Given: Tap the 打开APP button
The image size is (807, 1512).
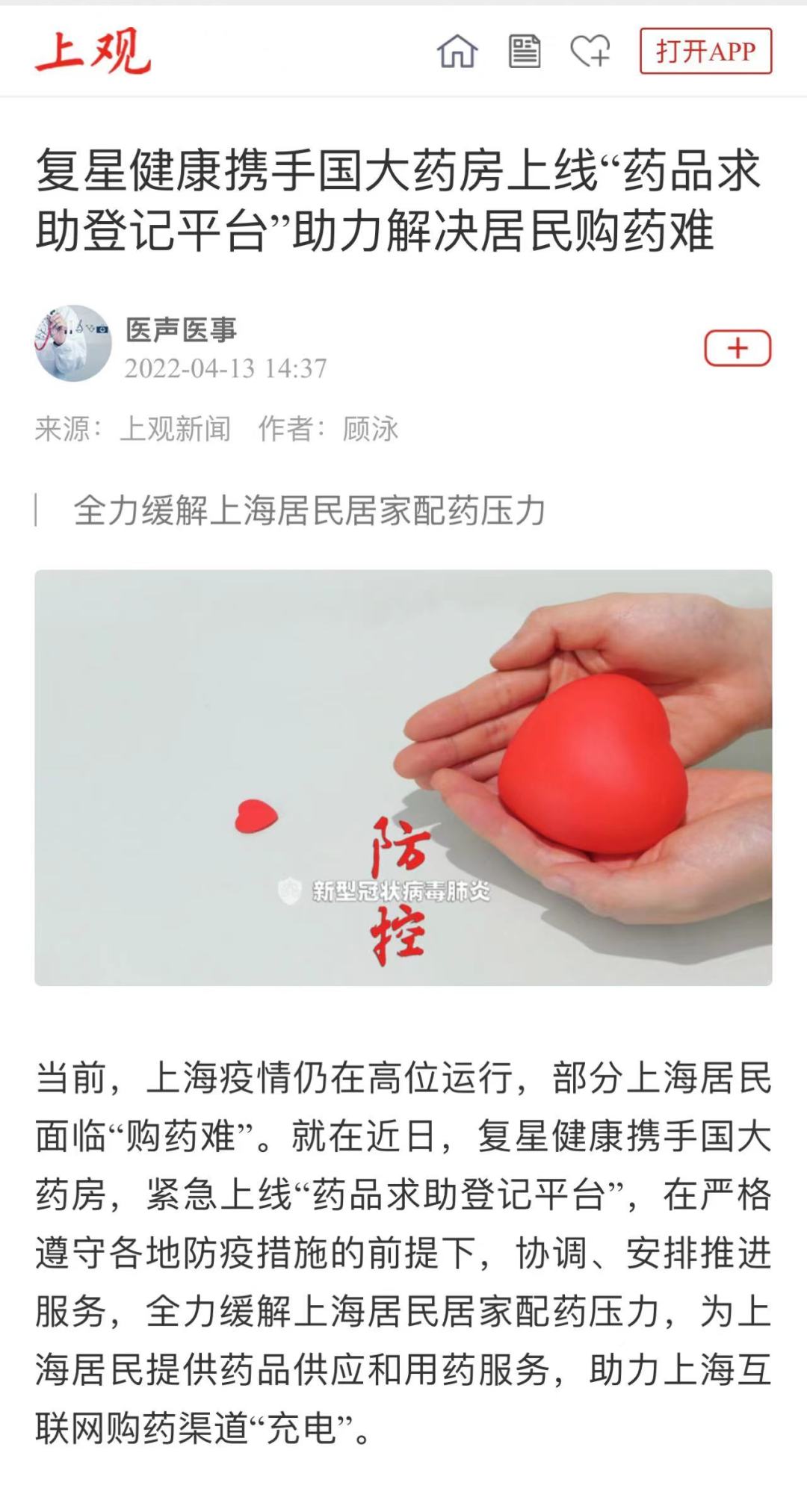Looking at the screenshot, I should click(x=705, y=52).
